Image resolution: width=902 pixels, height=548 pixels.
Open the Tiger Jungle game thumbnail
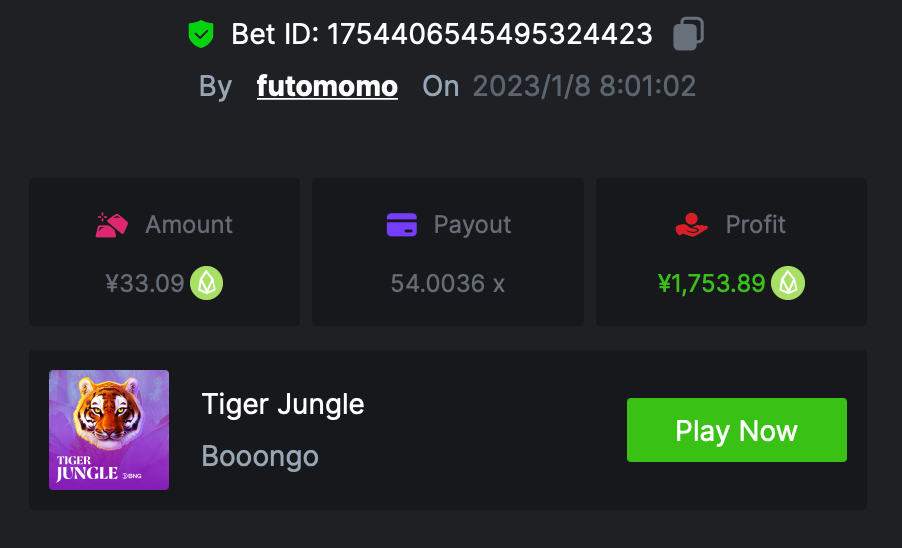(x=109, y=430)
